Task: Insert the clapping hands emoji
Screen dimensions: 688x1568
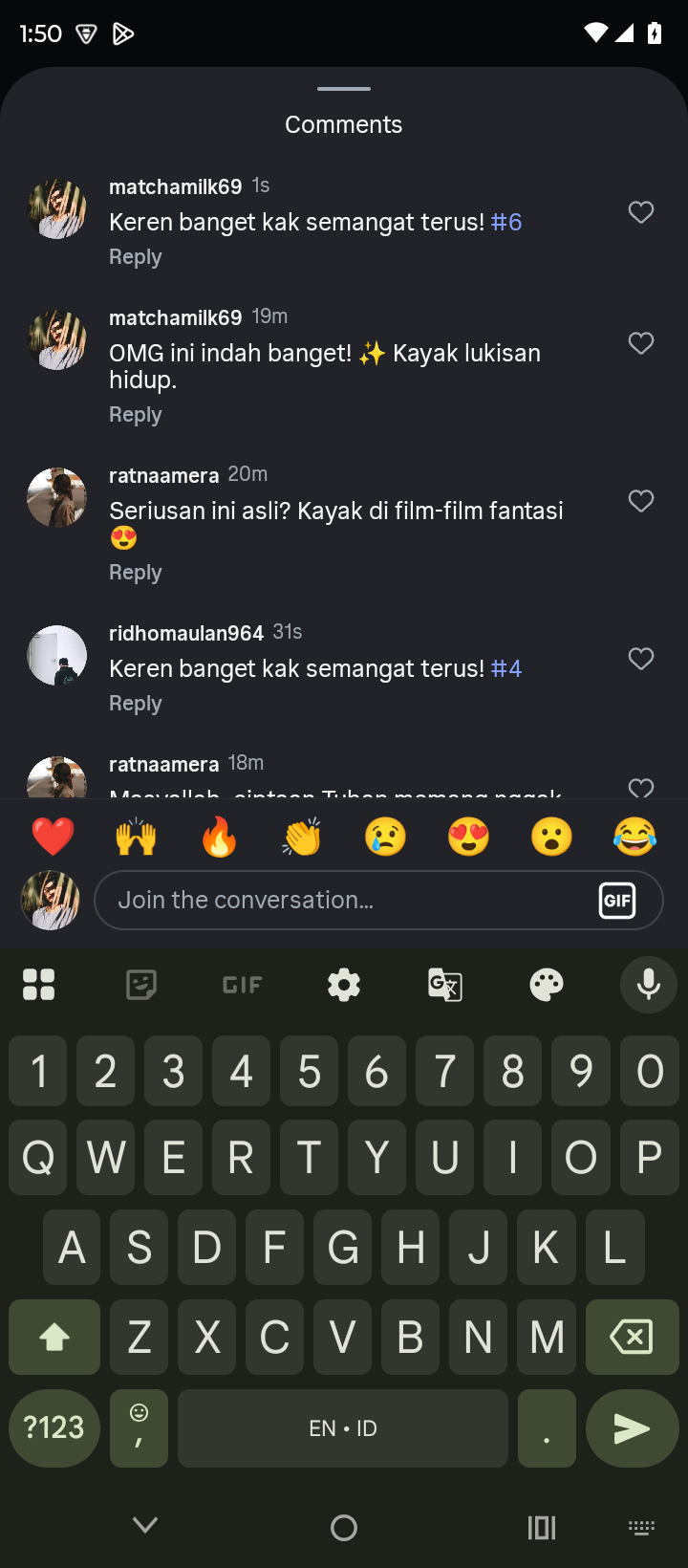Action: tap(302, 838)
